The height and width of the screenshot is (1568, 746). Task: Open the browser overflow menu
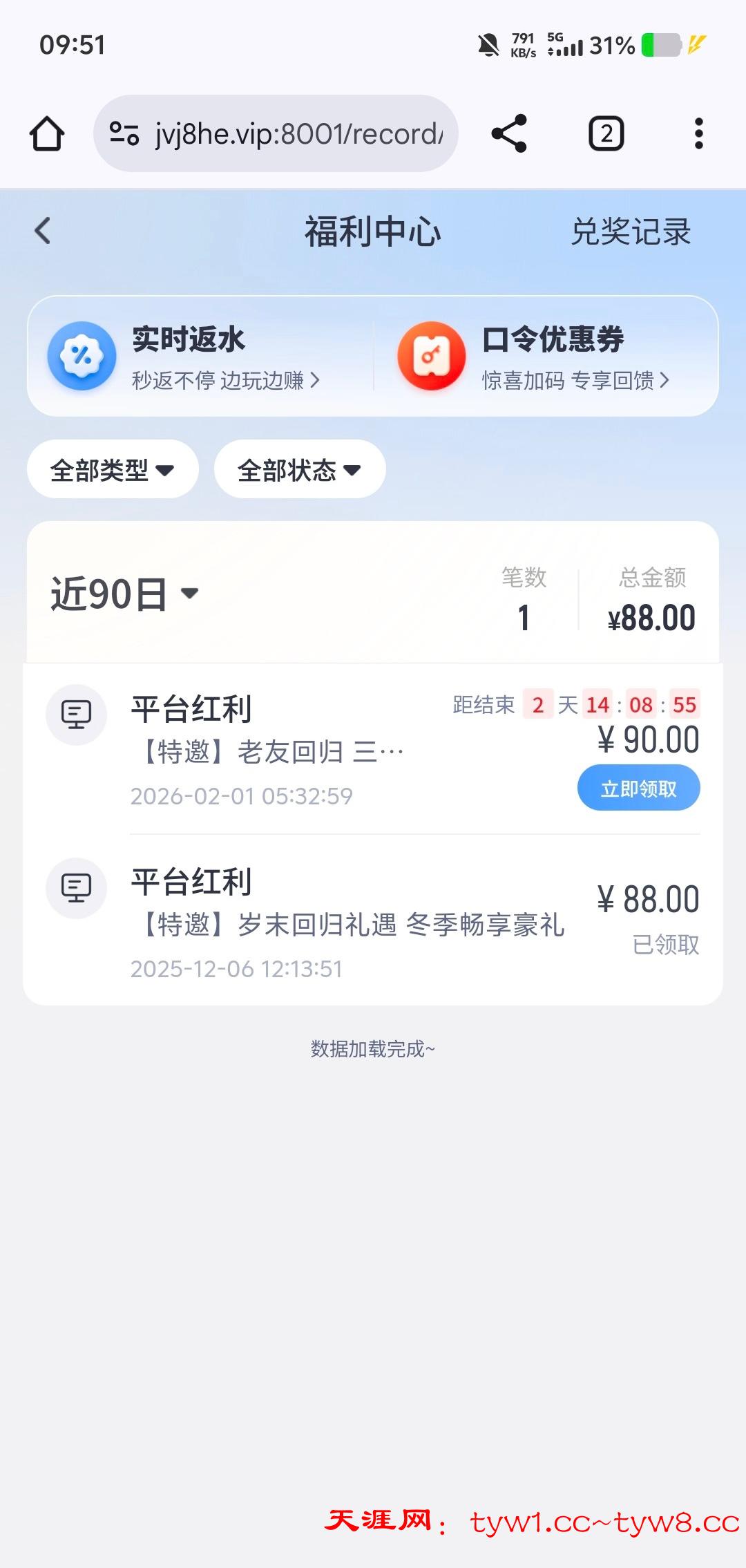click(698, 133)
